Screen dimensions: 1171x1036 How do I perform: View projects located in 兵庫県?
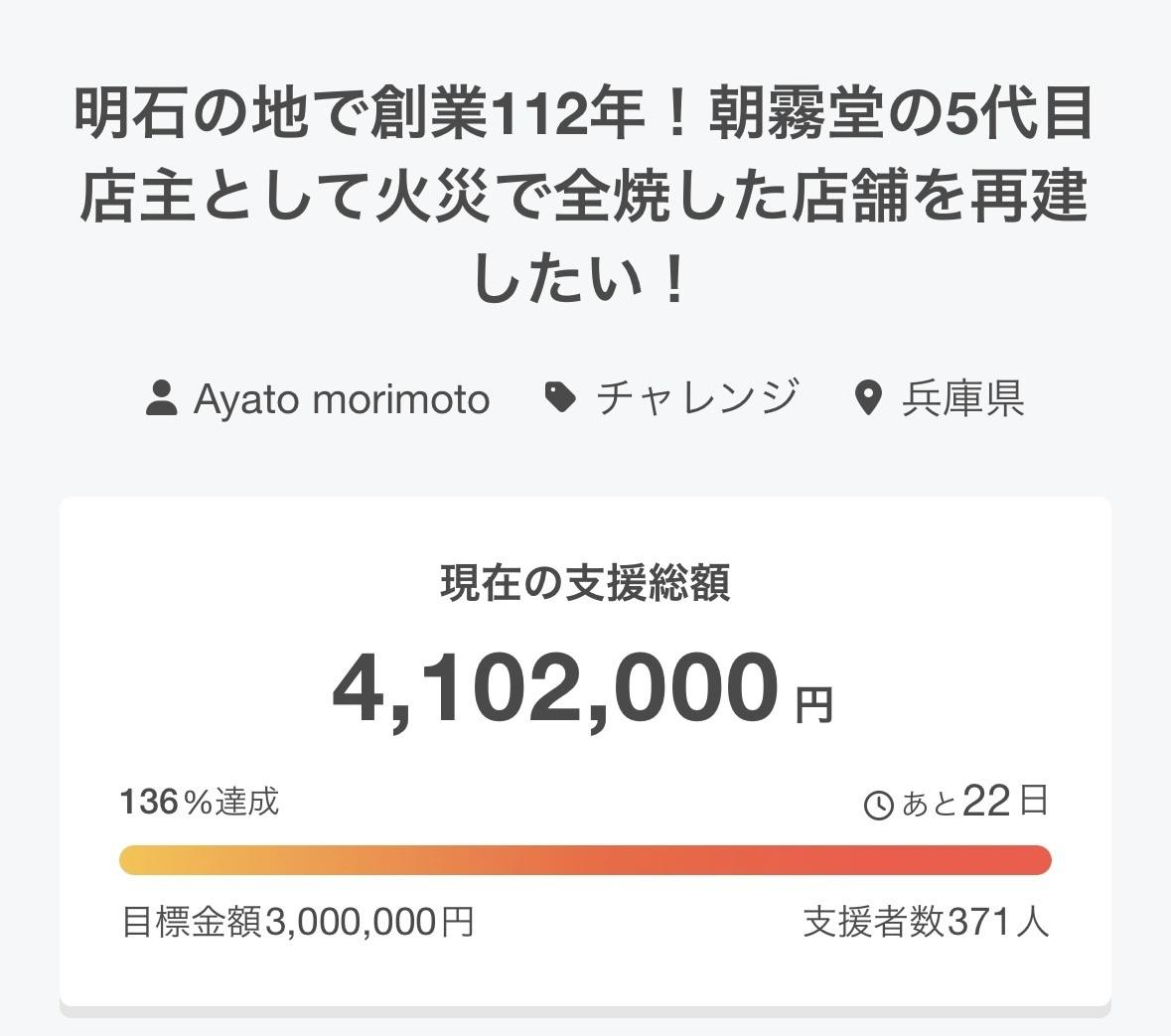961,399
